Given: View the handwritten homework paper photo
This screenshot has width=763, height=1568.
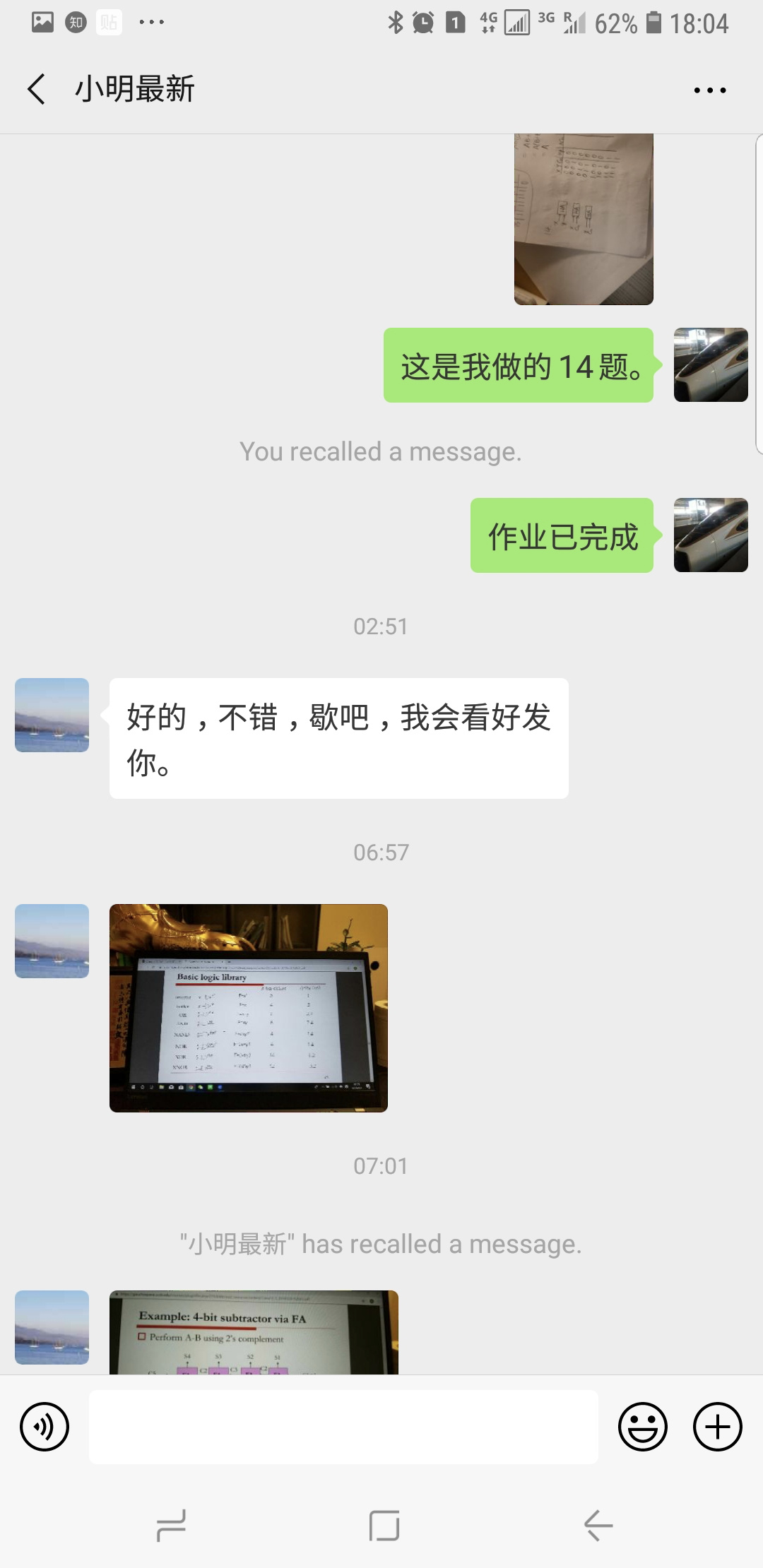Looking at the screenshot, I should 584,220.
